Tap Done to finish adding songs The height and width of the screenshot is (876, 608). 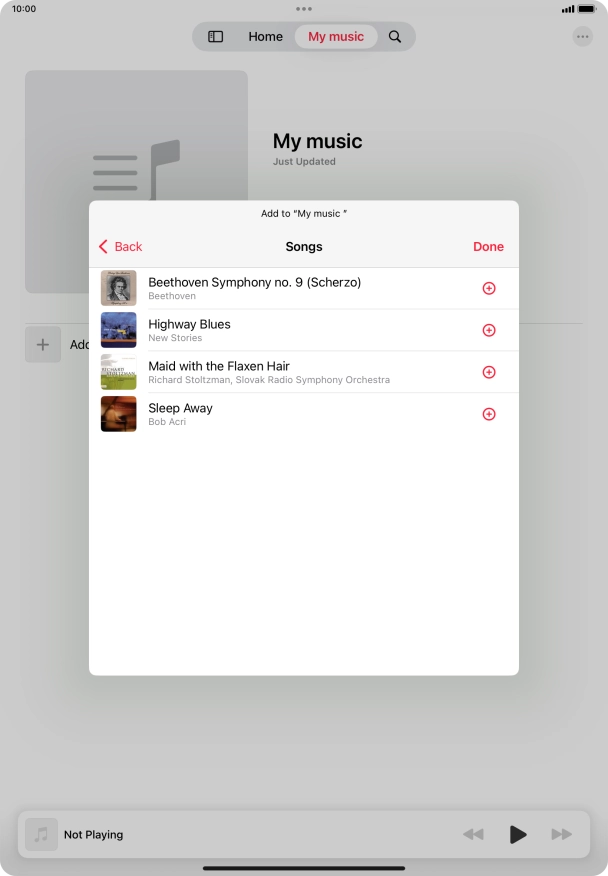(x=488, y=247)
